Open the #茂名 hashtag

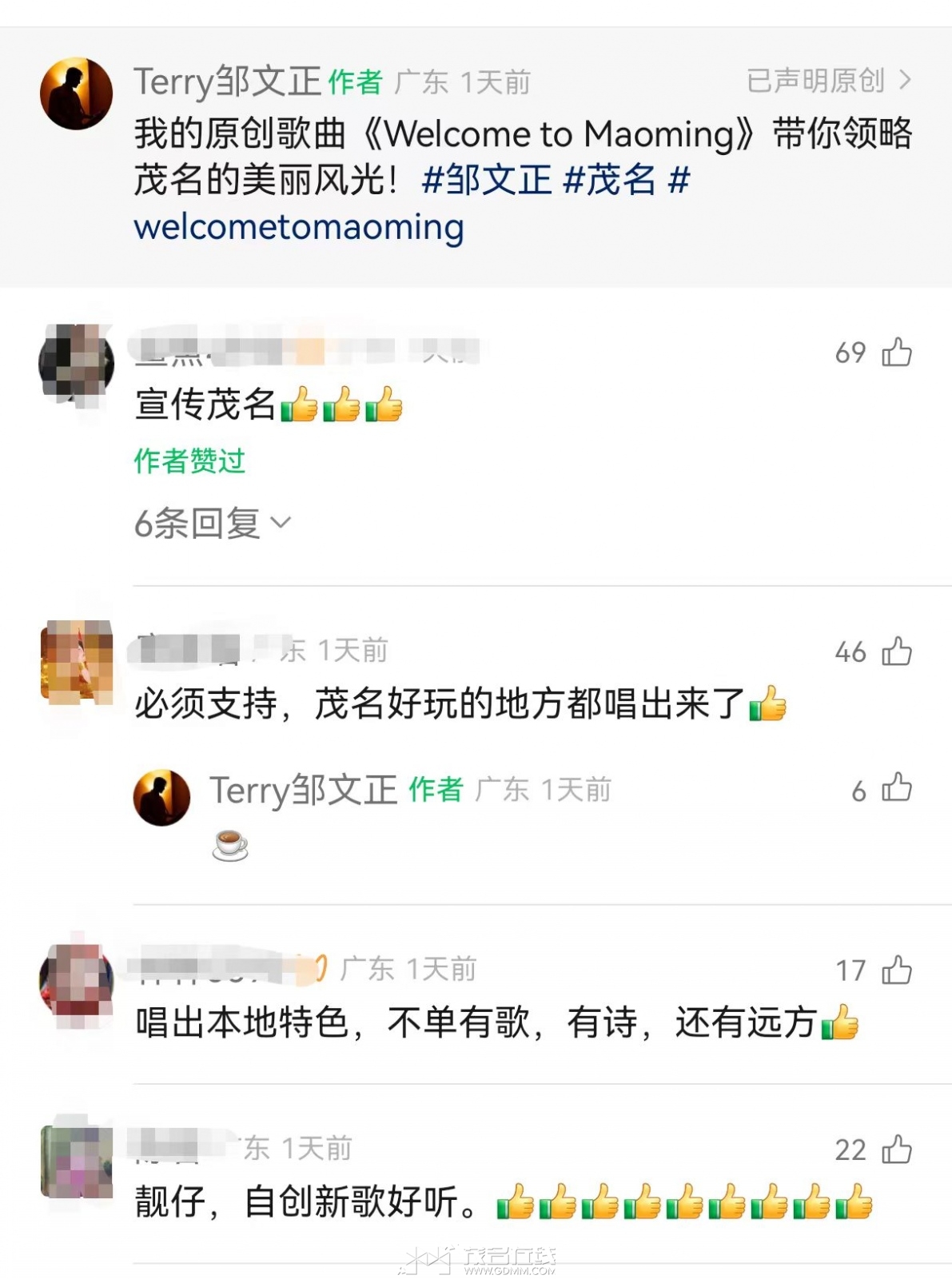[x=609, y=180]
